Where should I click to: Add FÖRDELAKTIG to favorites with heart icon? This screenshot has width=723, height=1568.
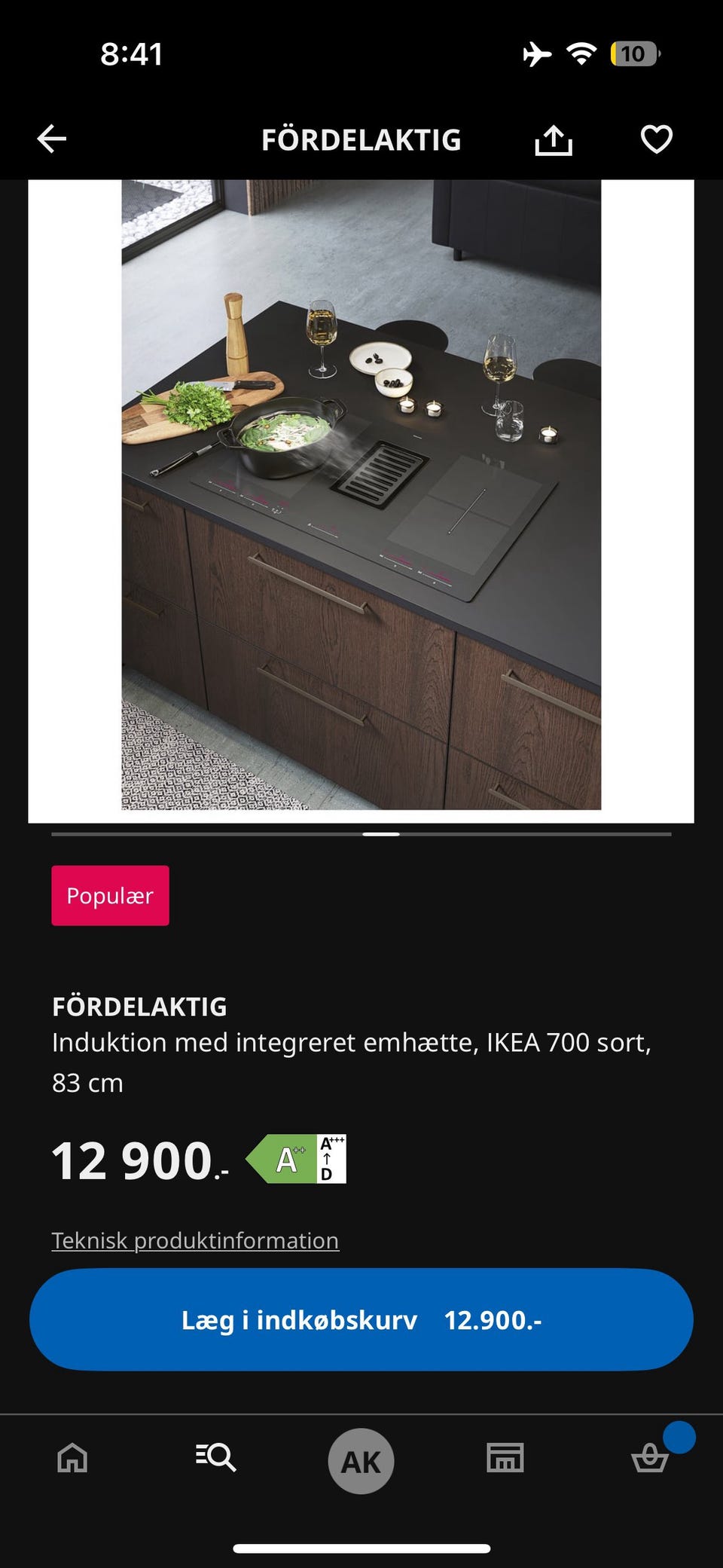656,139
